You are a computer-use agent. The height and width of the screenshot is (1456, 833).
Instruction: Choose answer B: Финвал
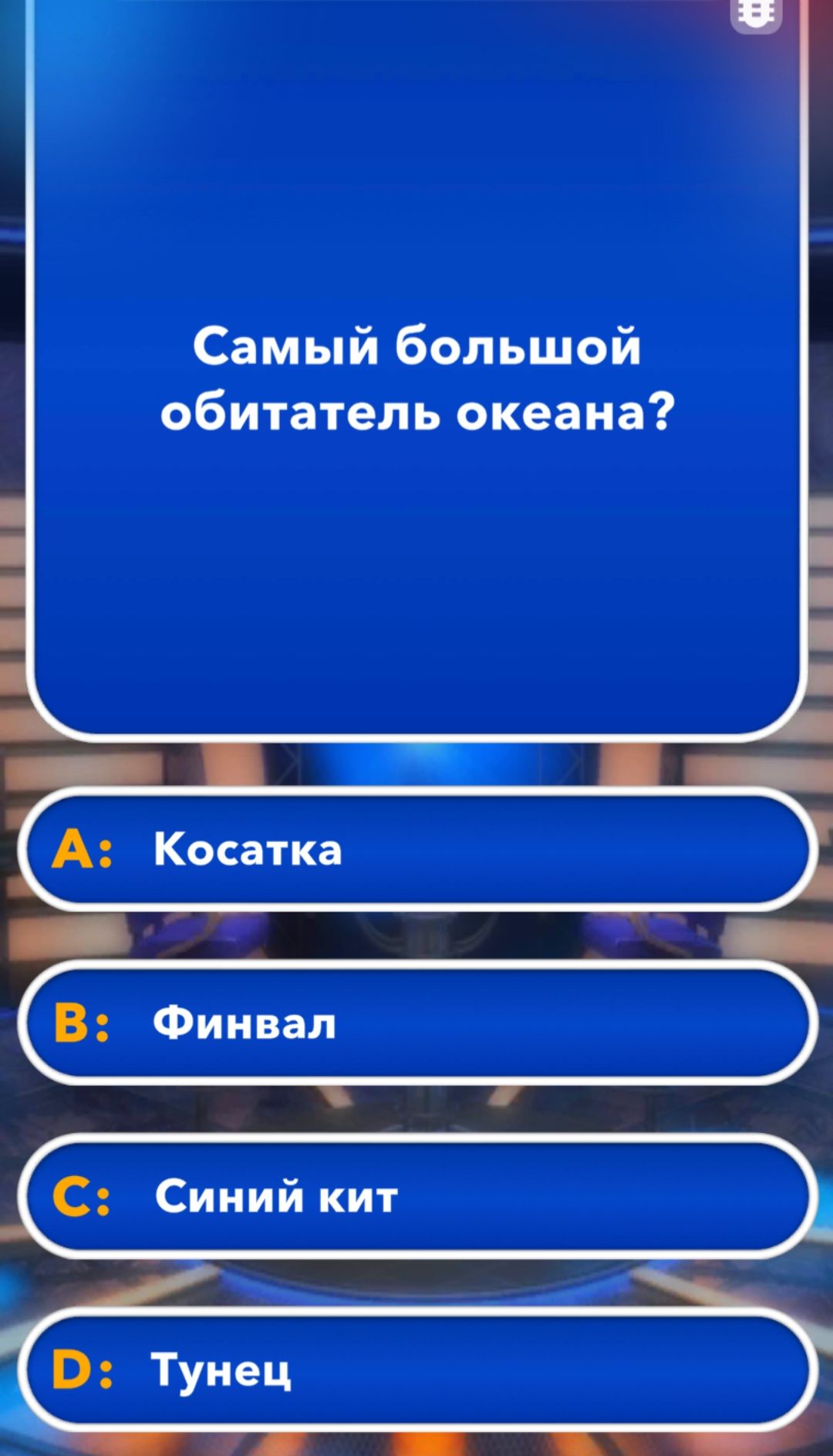[x=416, y=1023]
